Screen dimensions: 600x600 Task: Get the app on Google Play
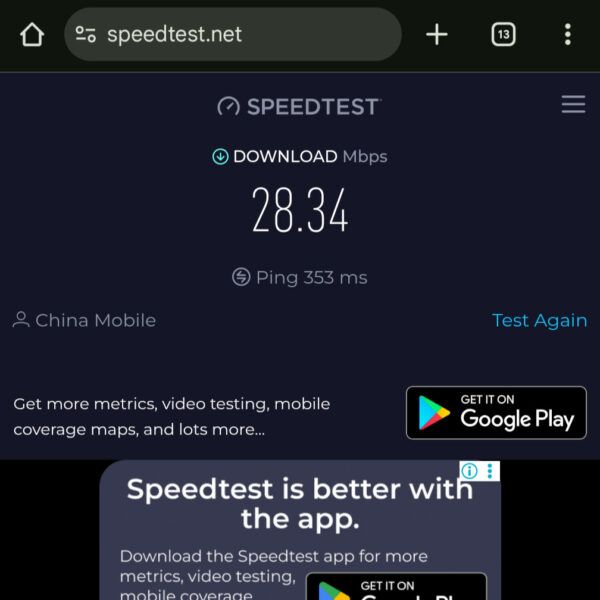point(496,412)
